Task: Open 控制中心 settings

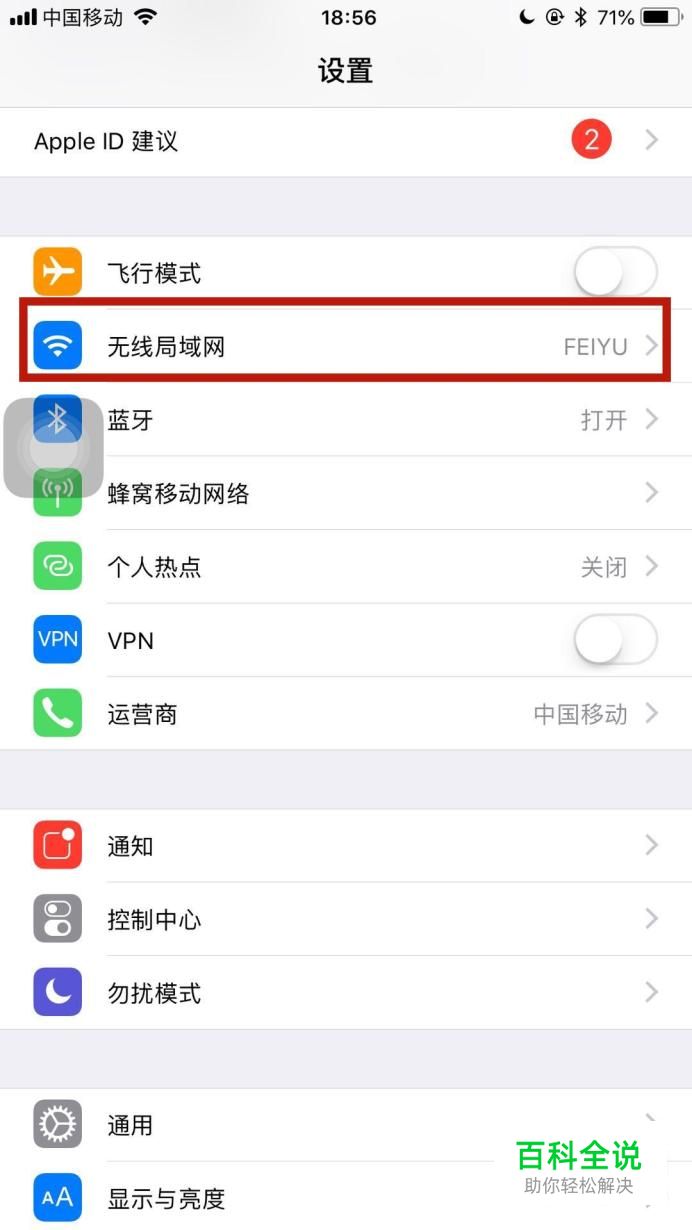Action: [346, 919]
